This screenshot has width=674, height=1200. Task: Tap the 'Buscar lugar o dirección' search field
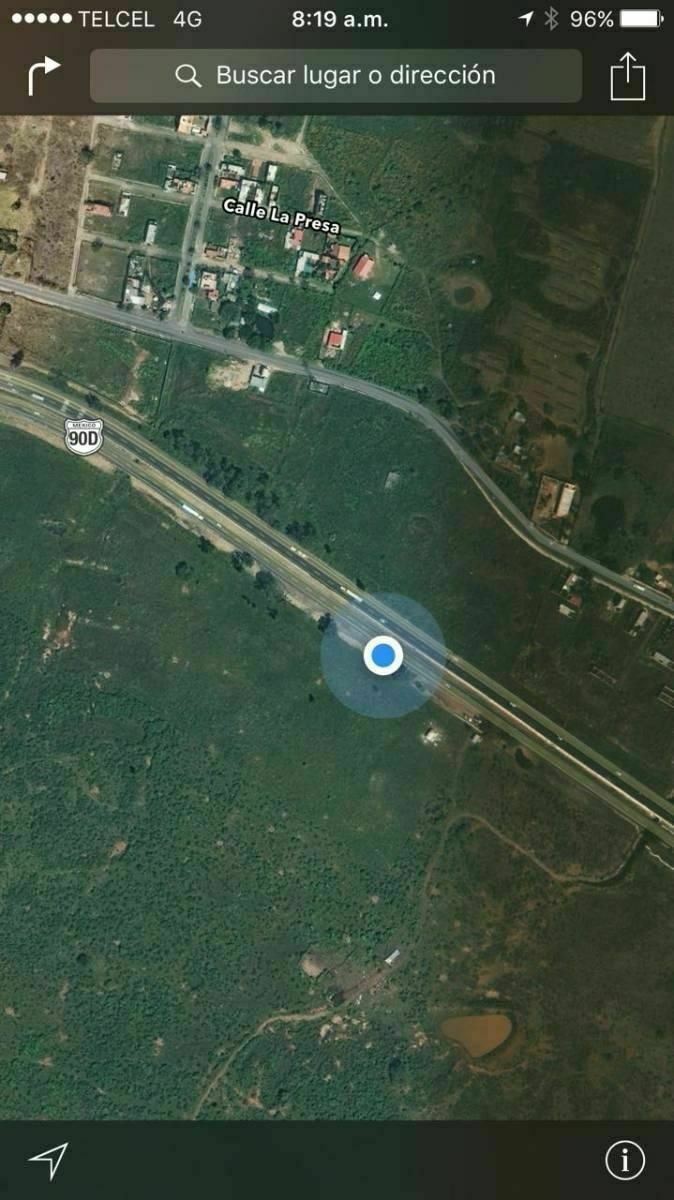(x=336, y=76)
